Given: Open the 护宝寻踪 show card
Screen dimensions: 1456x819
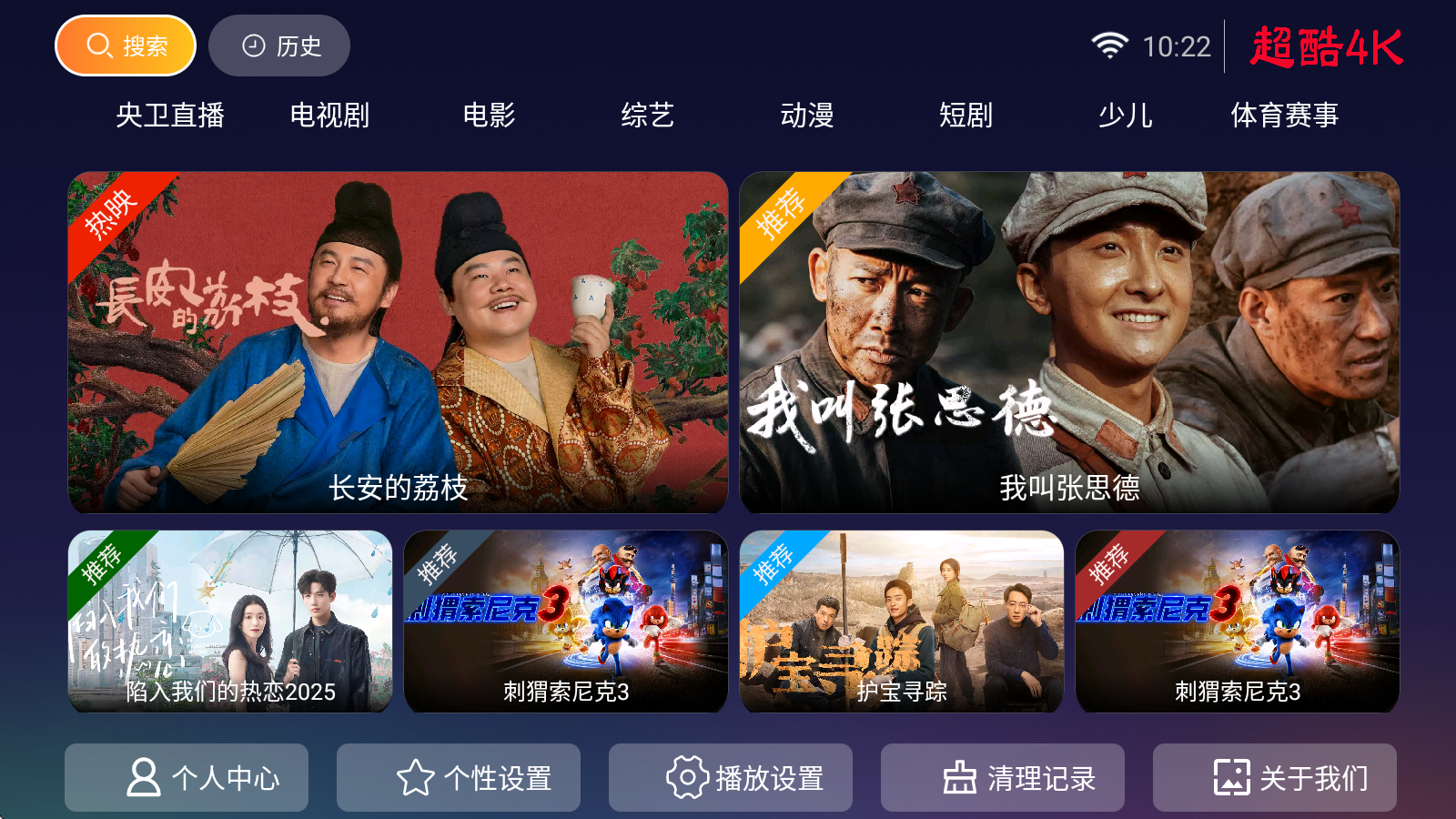Looking at the screenshot, I should [901, 621].
